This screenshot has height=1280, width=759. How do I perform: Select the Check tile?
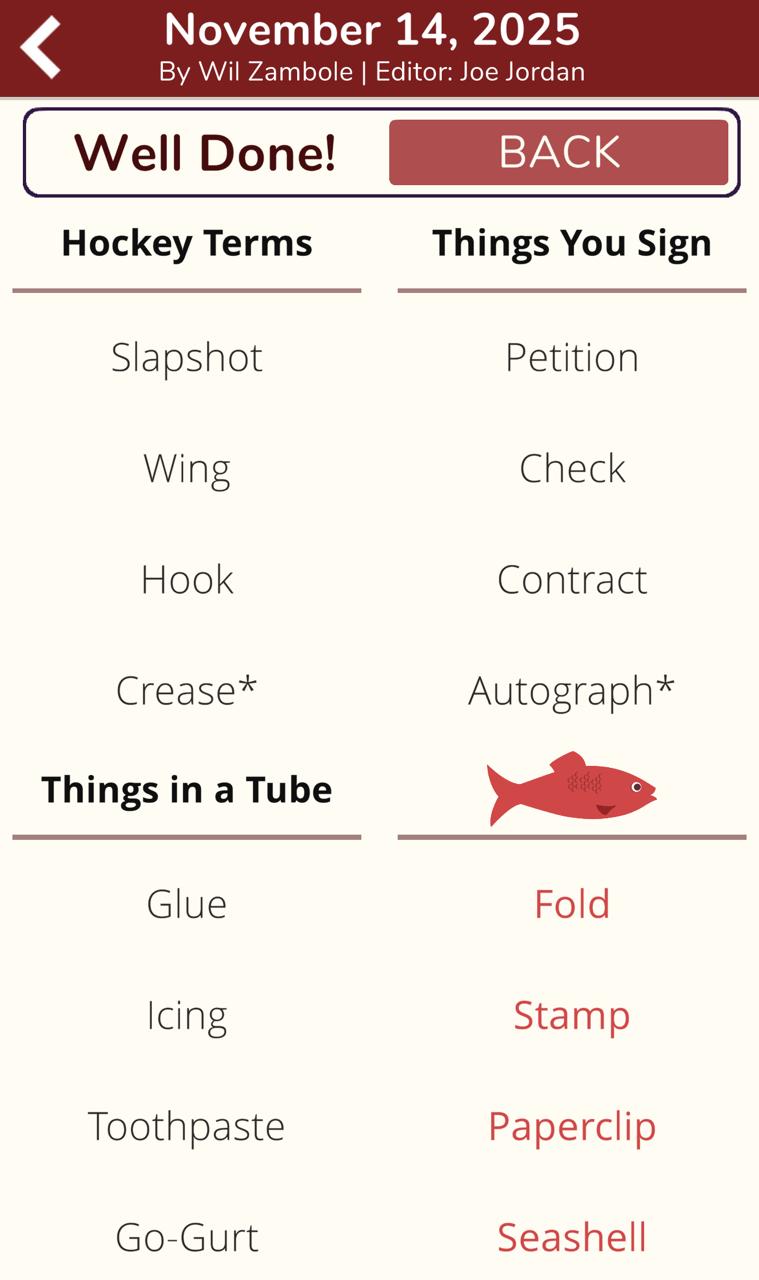point(572,468)
